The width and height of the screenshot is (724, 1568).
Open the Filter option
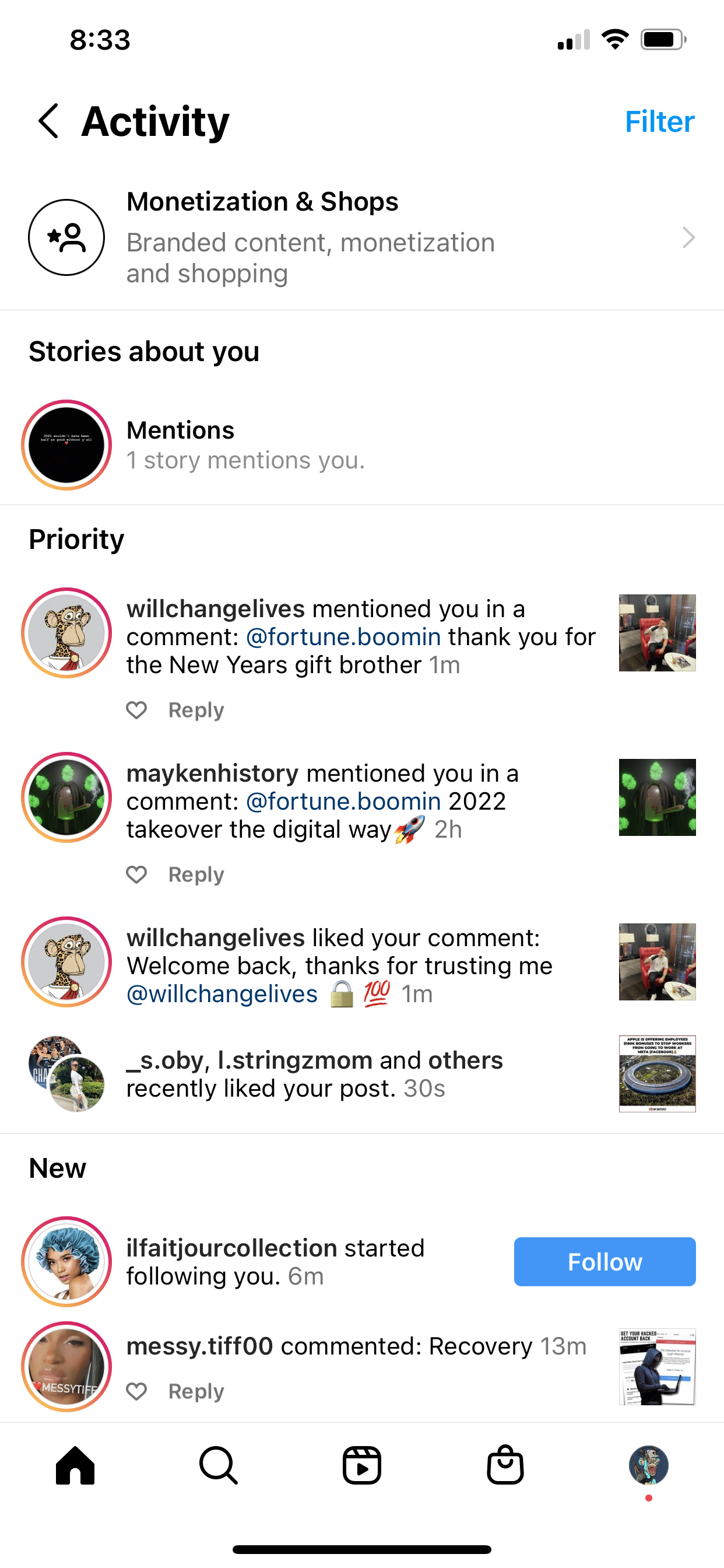tap(659, 121)
